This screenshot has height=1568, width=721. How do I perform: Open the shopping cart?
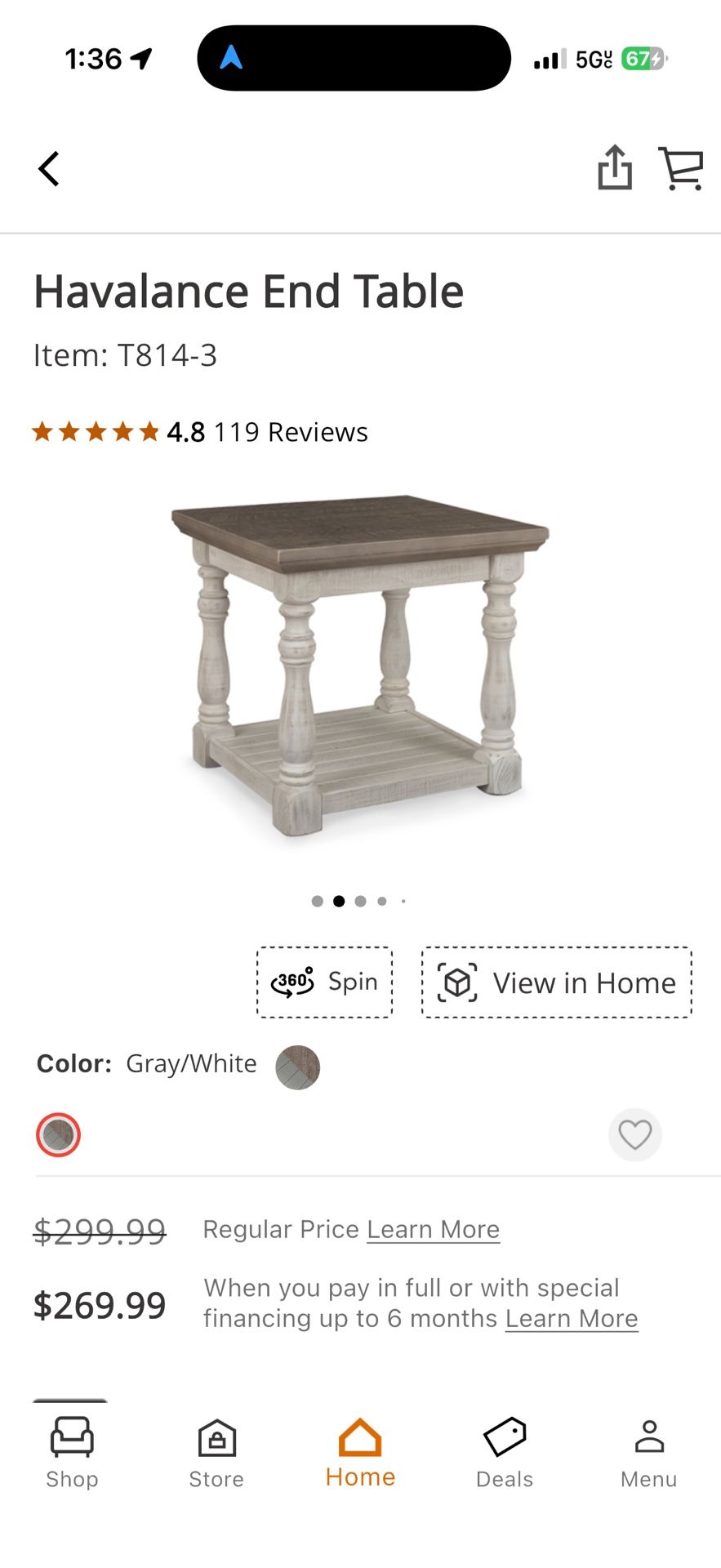pyautogui.click(x=681, y=168)
